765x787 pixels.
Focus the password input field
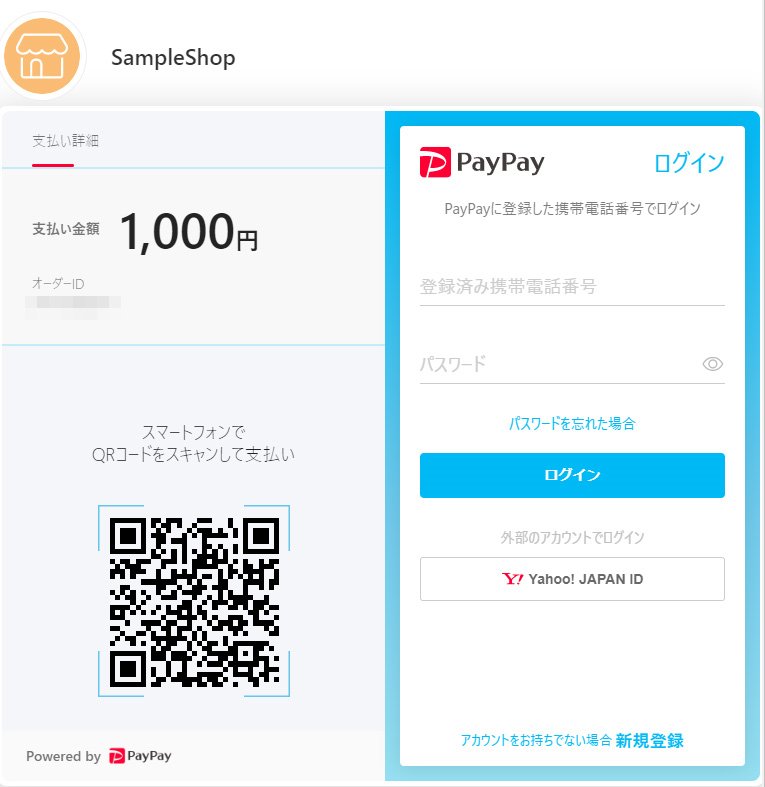coord(555,364)
